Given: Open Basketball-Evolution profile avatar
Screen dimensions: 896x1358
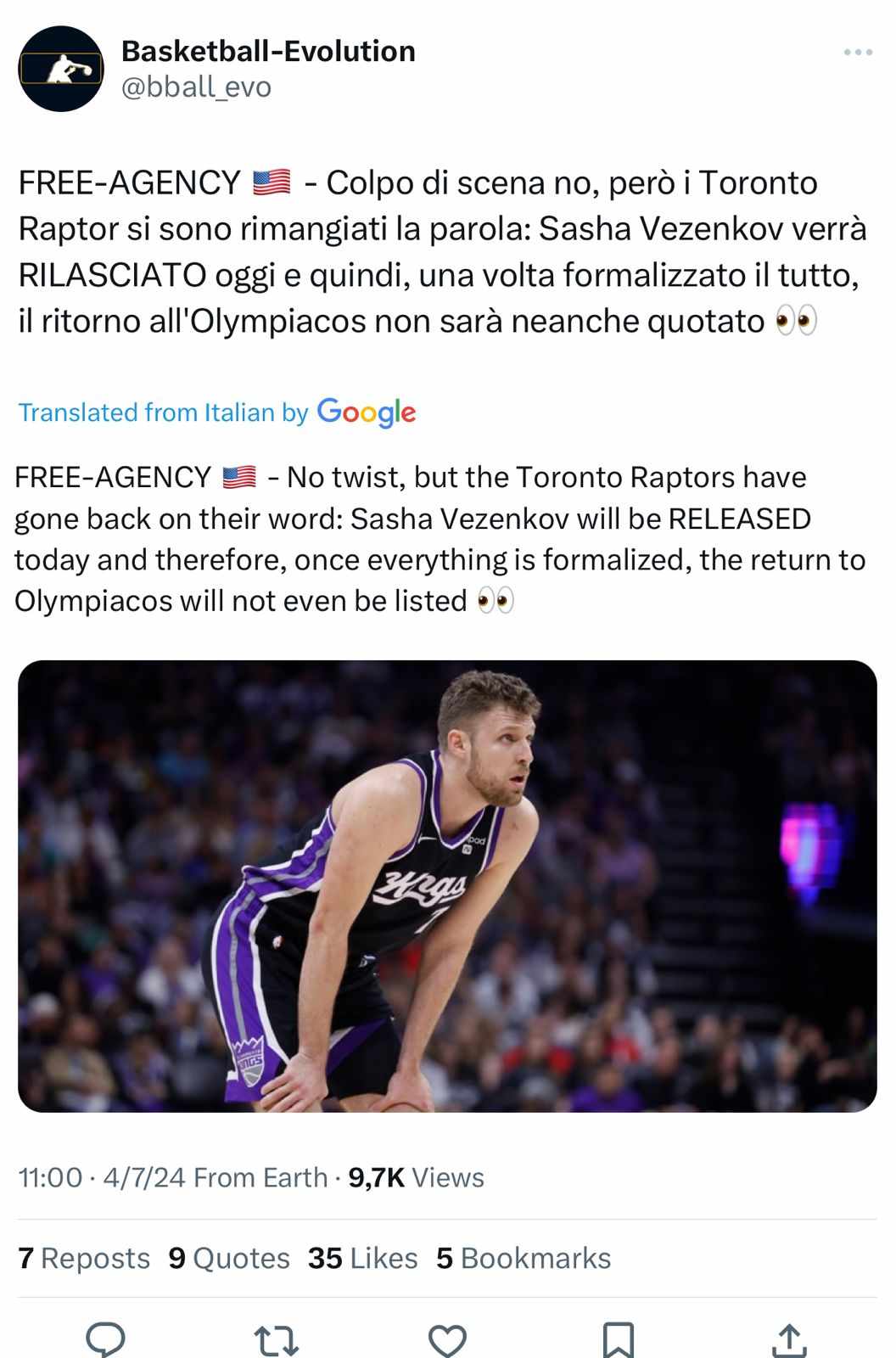Looking at the screenshot, I should coord(61,69).
